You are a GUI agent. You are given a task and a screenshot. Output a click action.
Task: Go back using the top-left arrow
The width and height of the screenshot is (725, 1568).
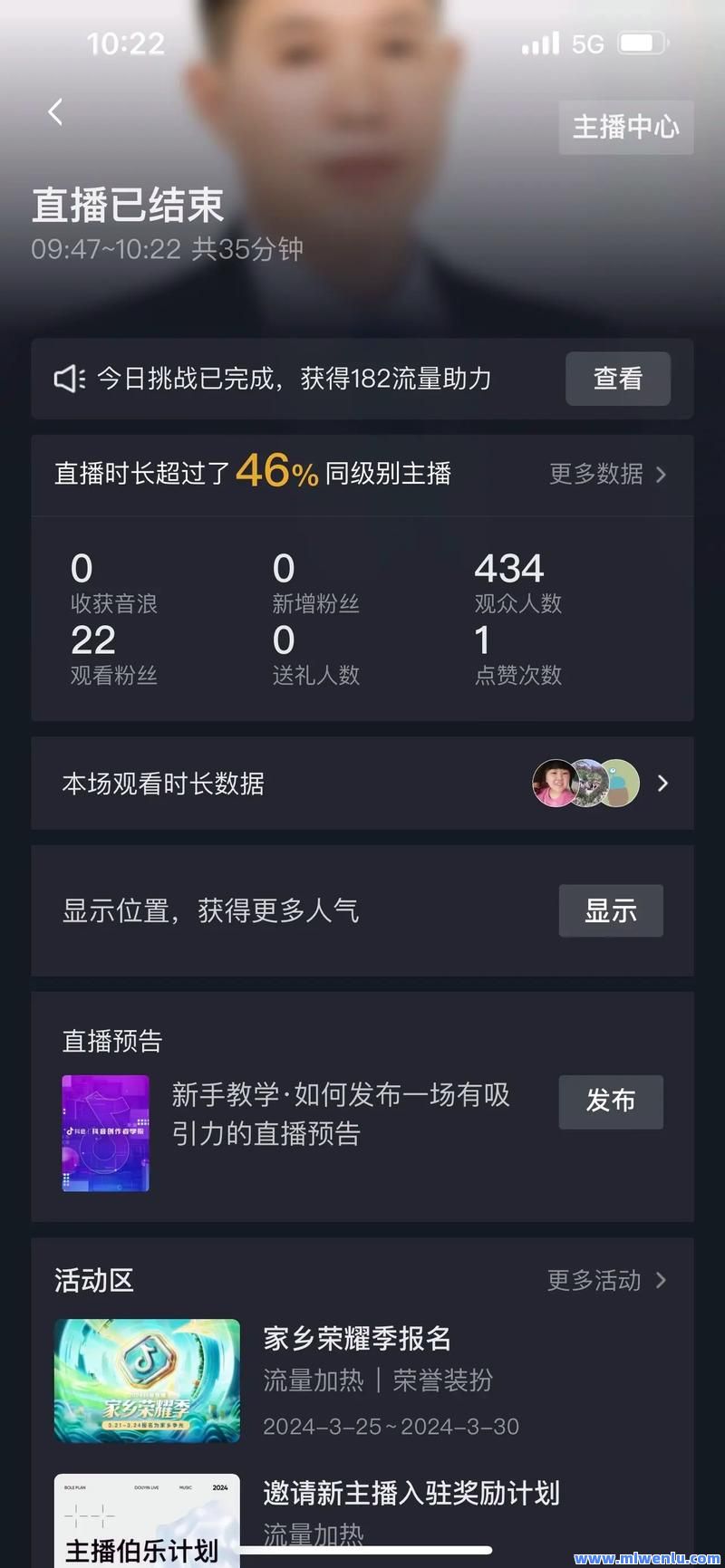point(56,112)
